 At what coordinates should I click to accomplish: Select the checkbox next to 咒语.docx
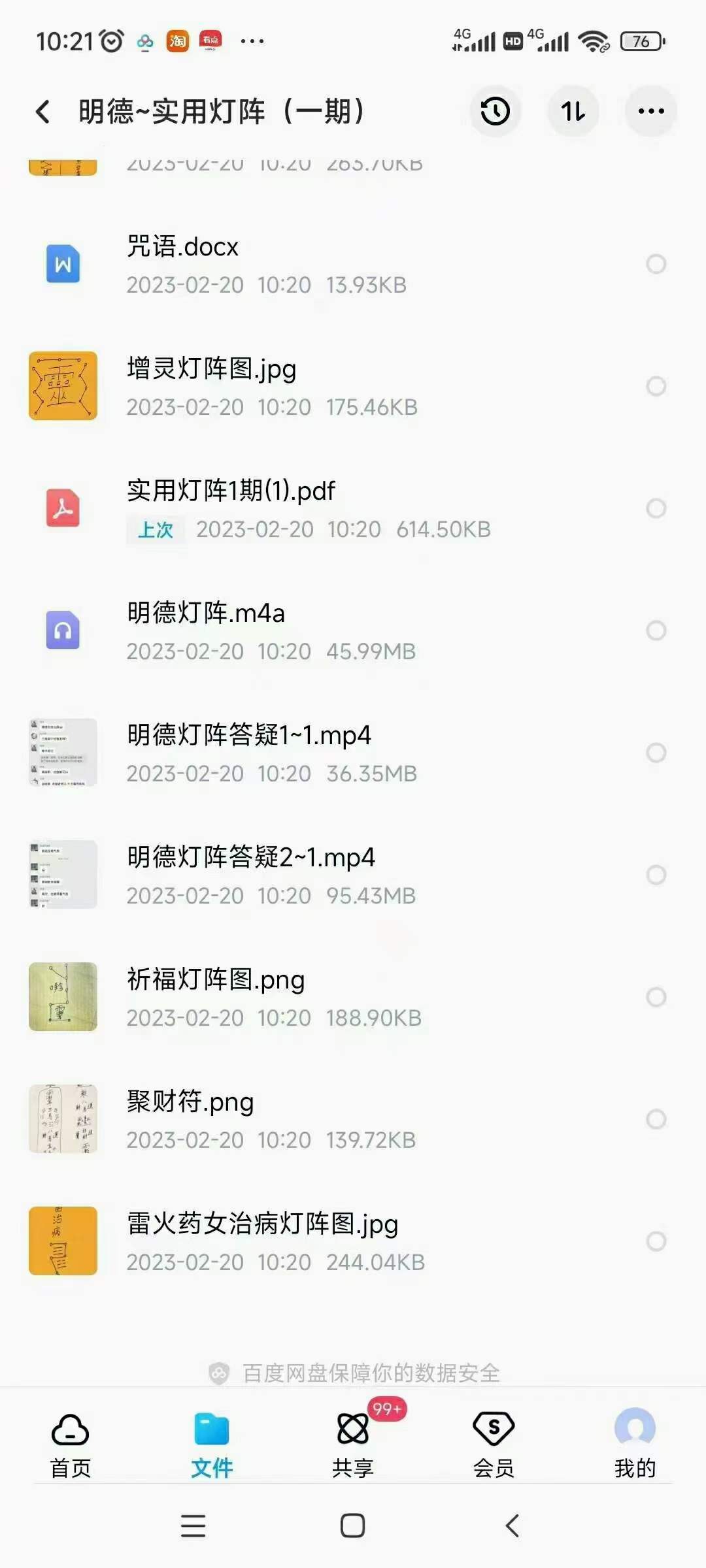pos(656,263)
